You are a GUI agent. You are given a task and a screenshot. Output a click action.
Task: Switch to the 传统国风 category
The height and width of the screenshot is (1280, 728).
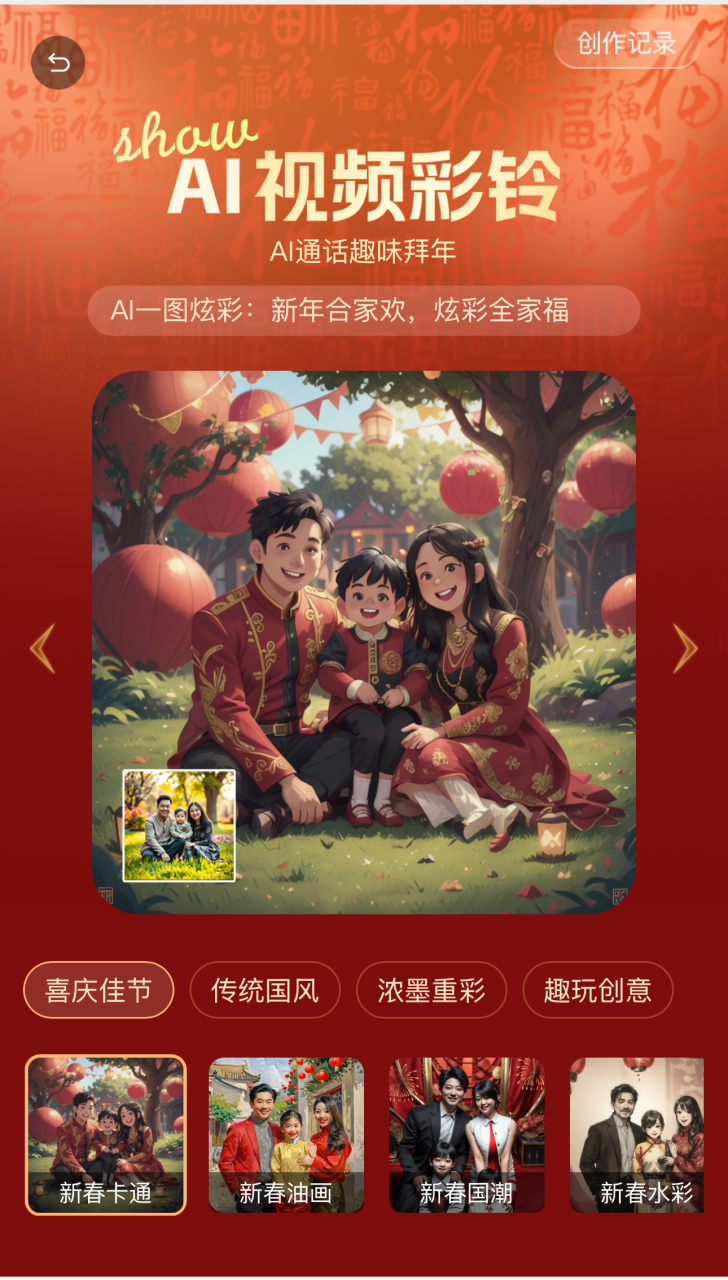click(265, 990)
